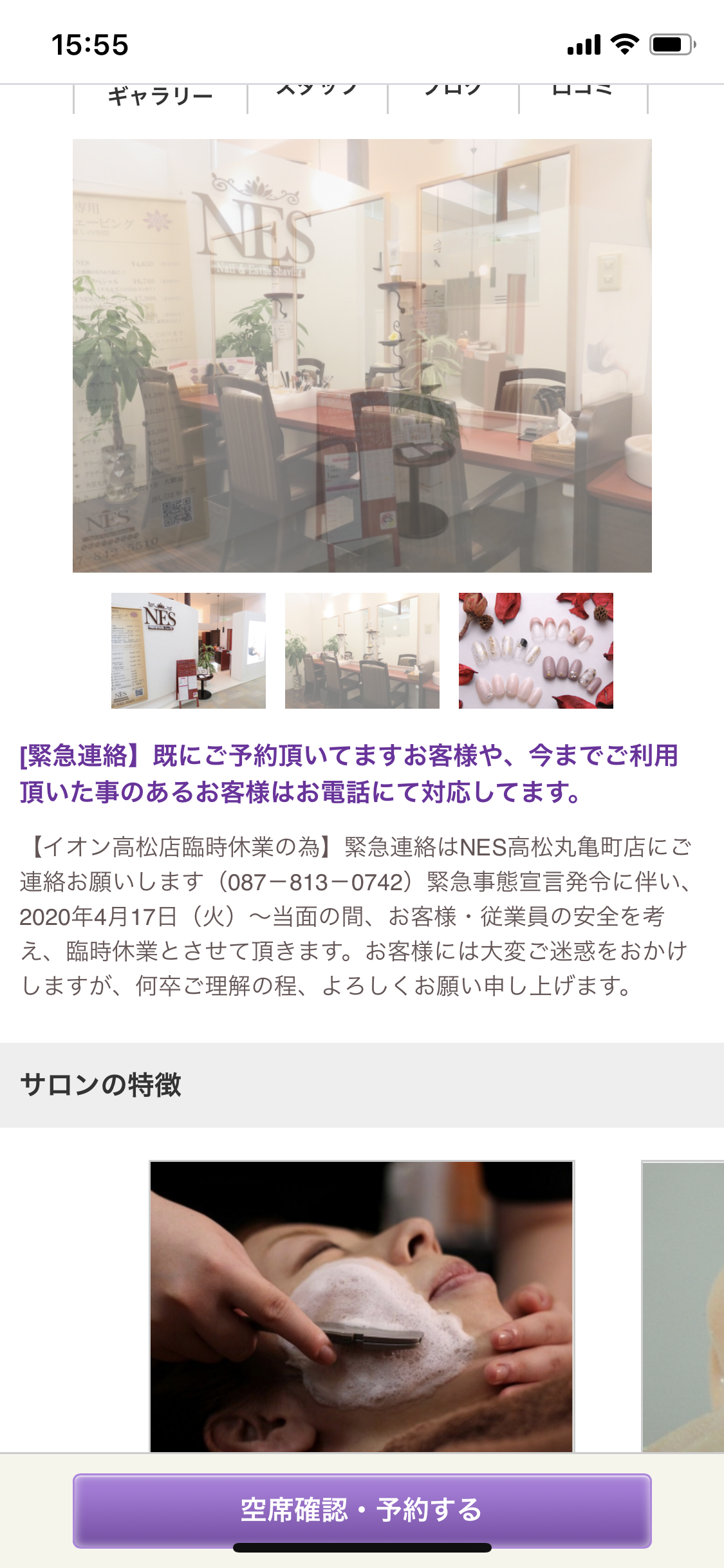Tap 空席確認・予約する to book
This screenshot has width=724, height=1568.
tap(362, 1510)
